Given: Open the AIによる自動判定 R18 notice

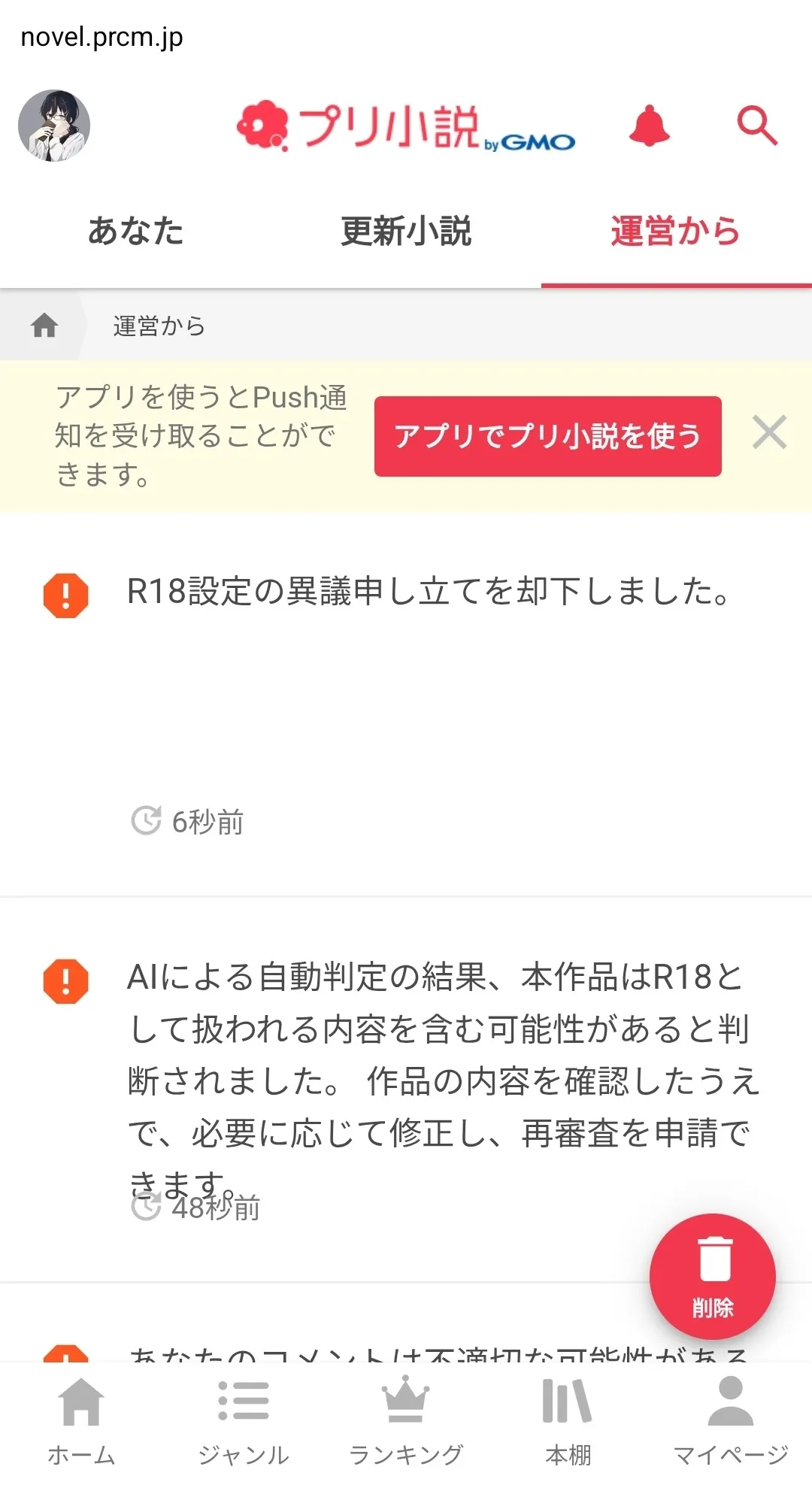Looking at the screenshot, I should click(406, 1089).
